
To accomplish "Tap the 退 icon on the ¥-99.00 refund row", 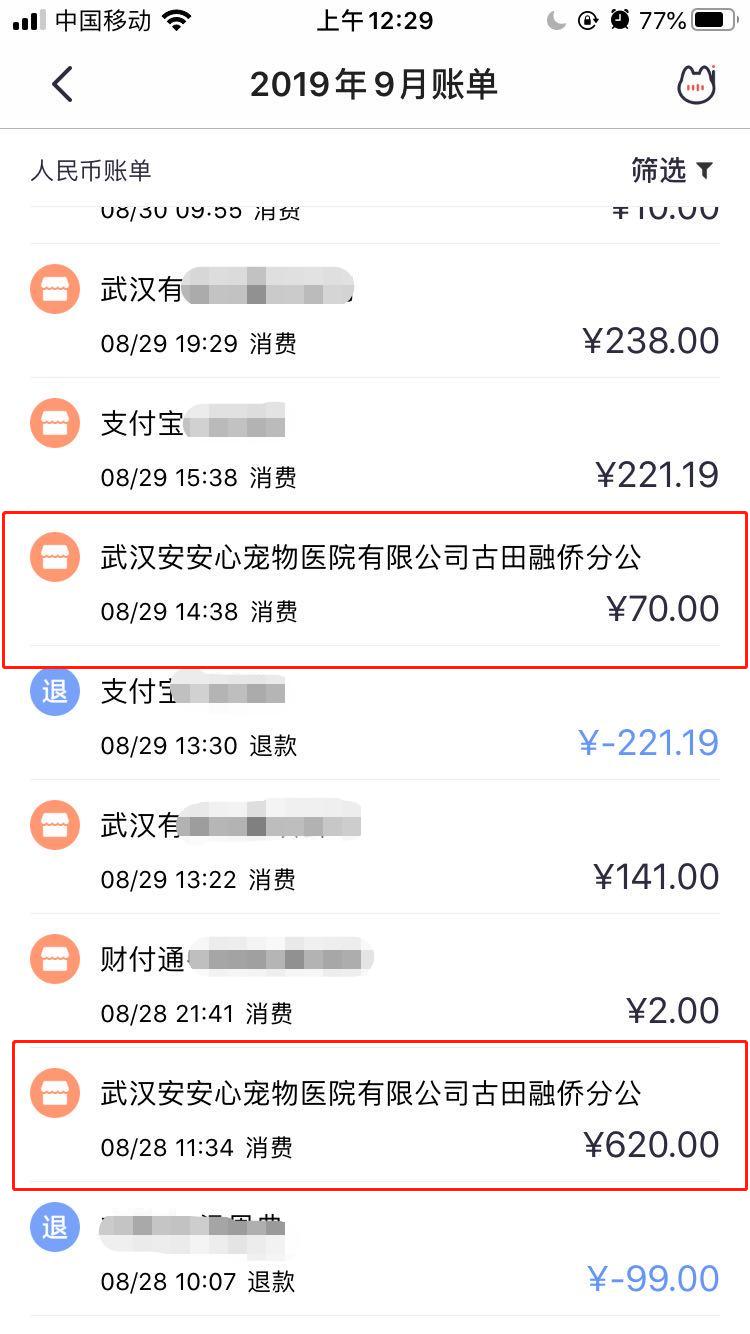I will pyautogui.click(x=54, y=1227).
